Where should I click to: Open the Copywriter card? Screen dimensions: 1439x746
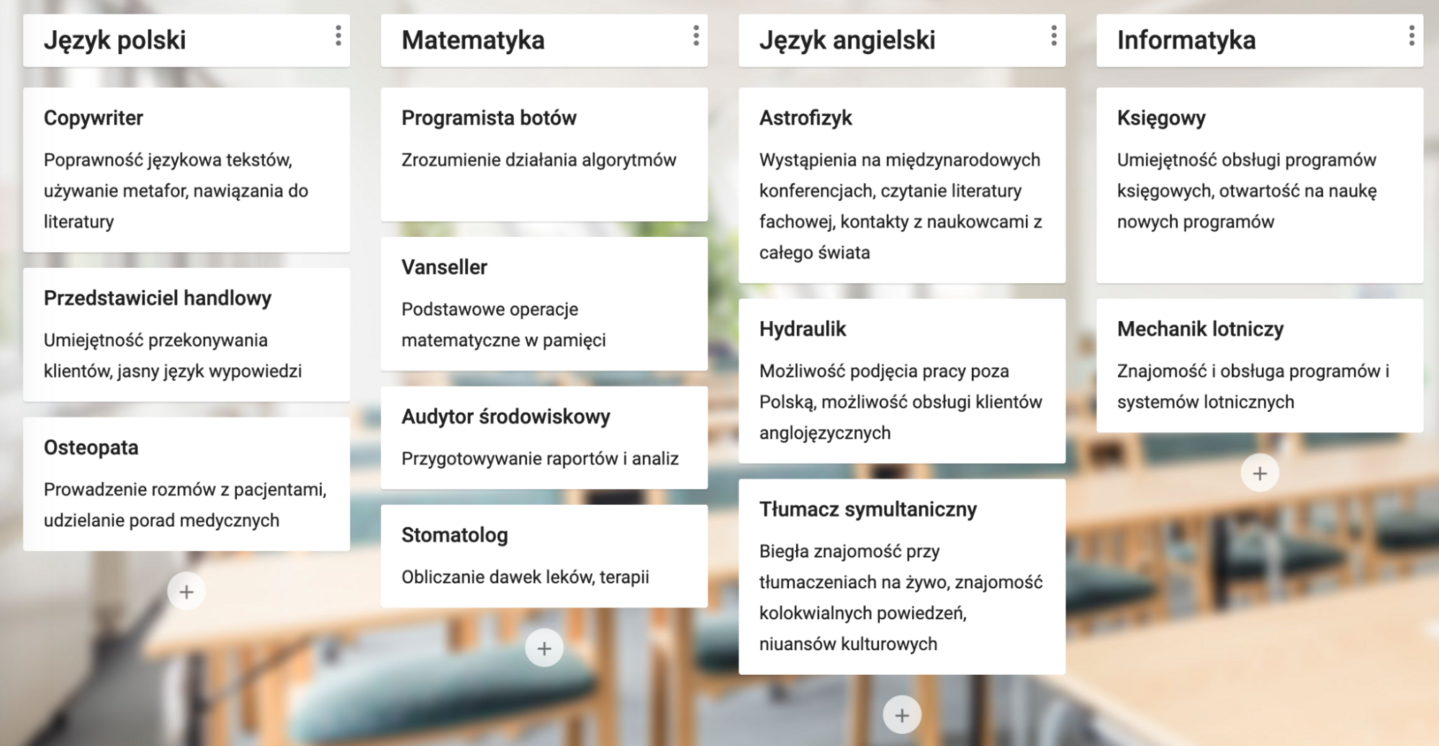[186, 169]
